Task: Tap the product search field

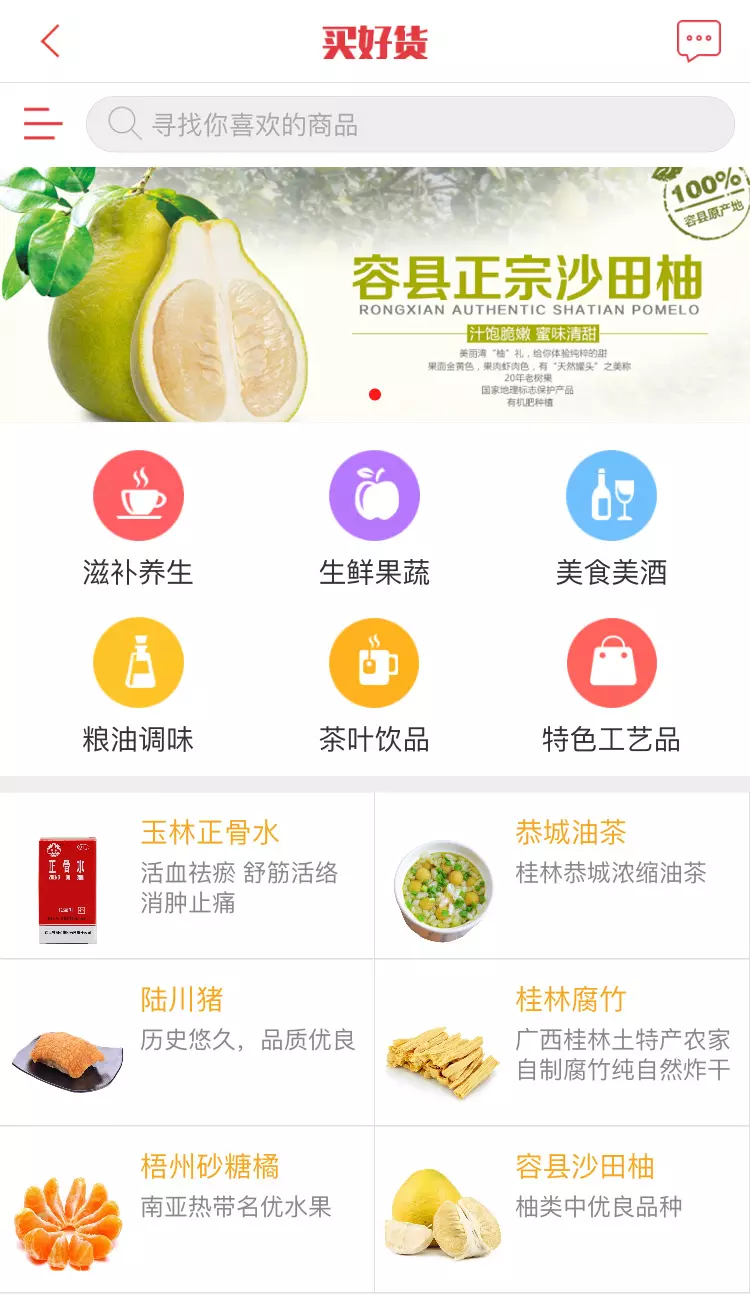Action: click(410, 124)
